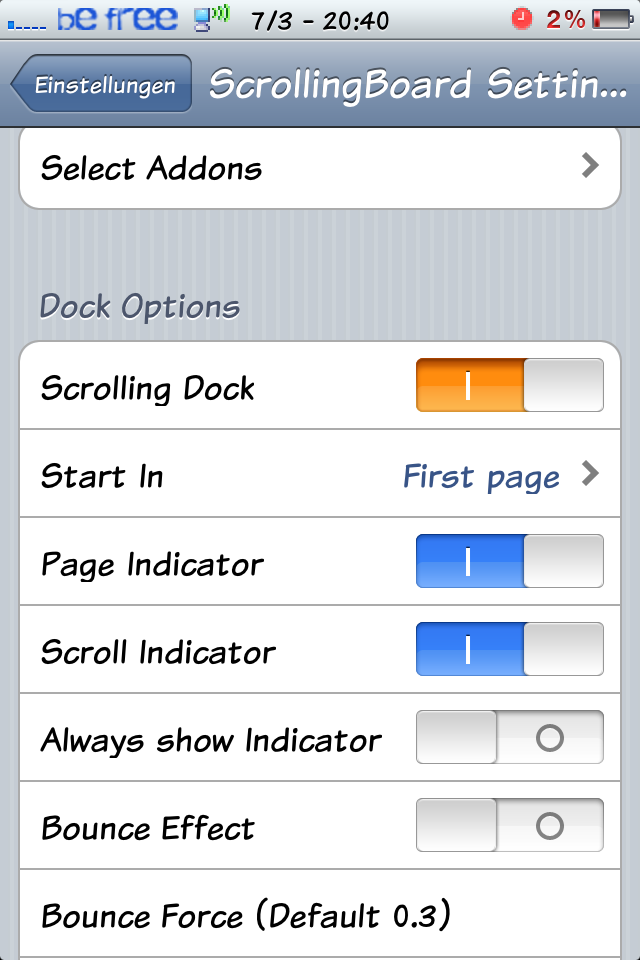640x960 pixels.
Task: Change the Start In page setting
Action: coord(320,475)
